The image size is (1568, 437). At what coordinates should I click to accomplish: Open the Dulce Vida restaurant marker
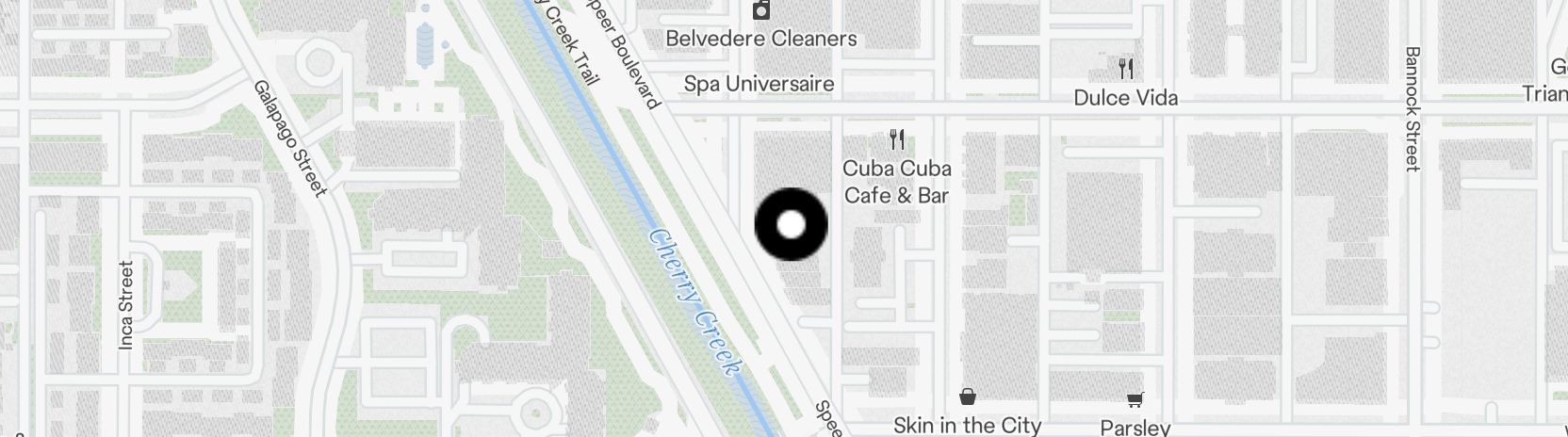click(x=1125, y=69)
